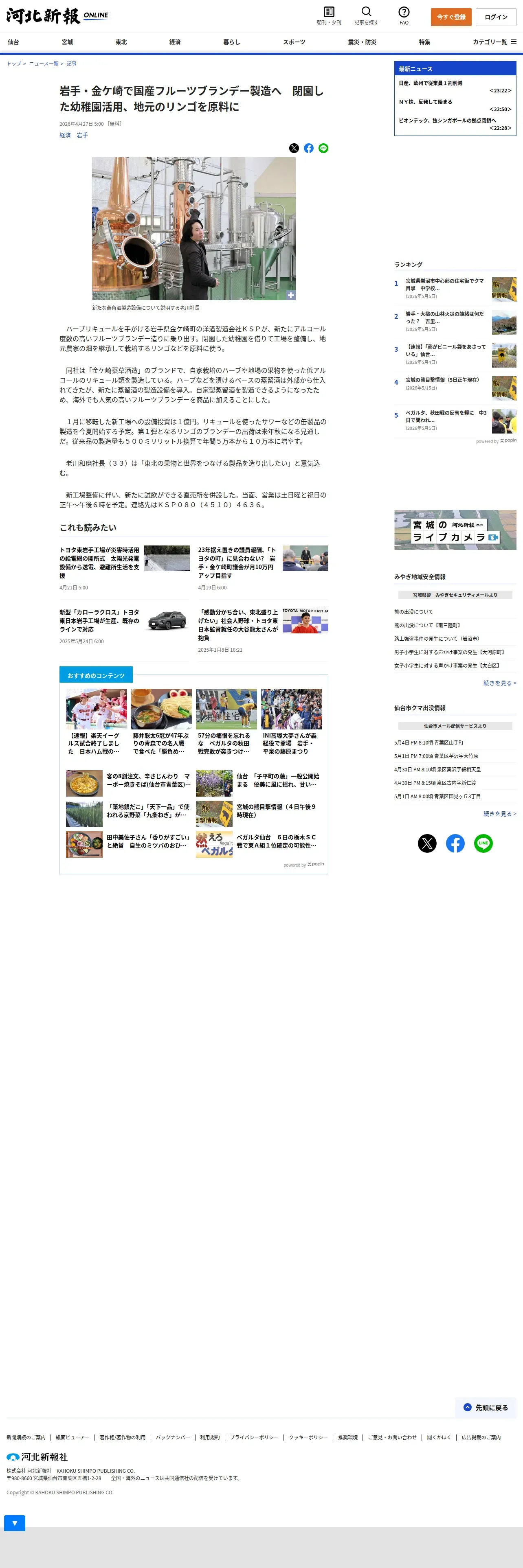Enlarge the distillery photo
Image resolution: width=523 pixels, height=1568 pixels.
[291, 295]
